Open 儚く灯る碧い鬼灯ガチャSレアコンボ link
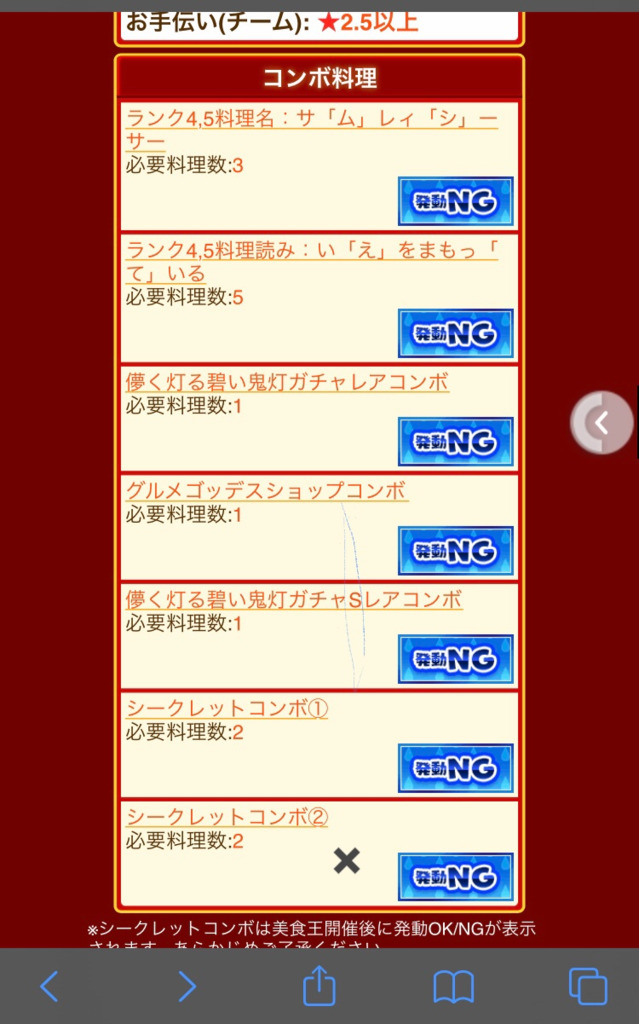639x1024 pixels. click(x=294, y=600)
